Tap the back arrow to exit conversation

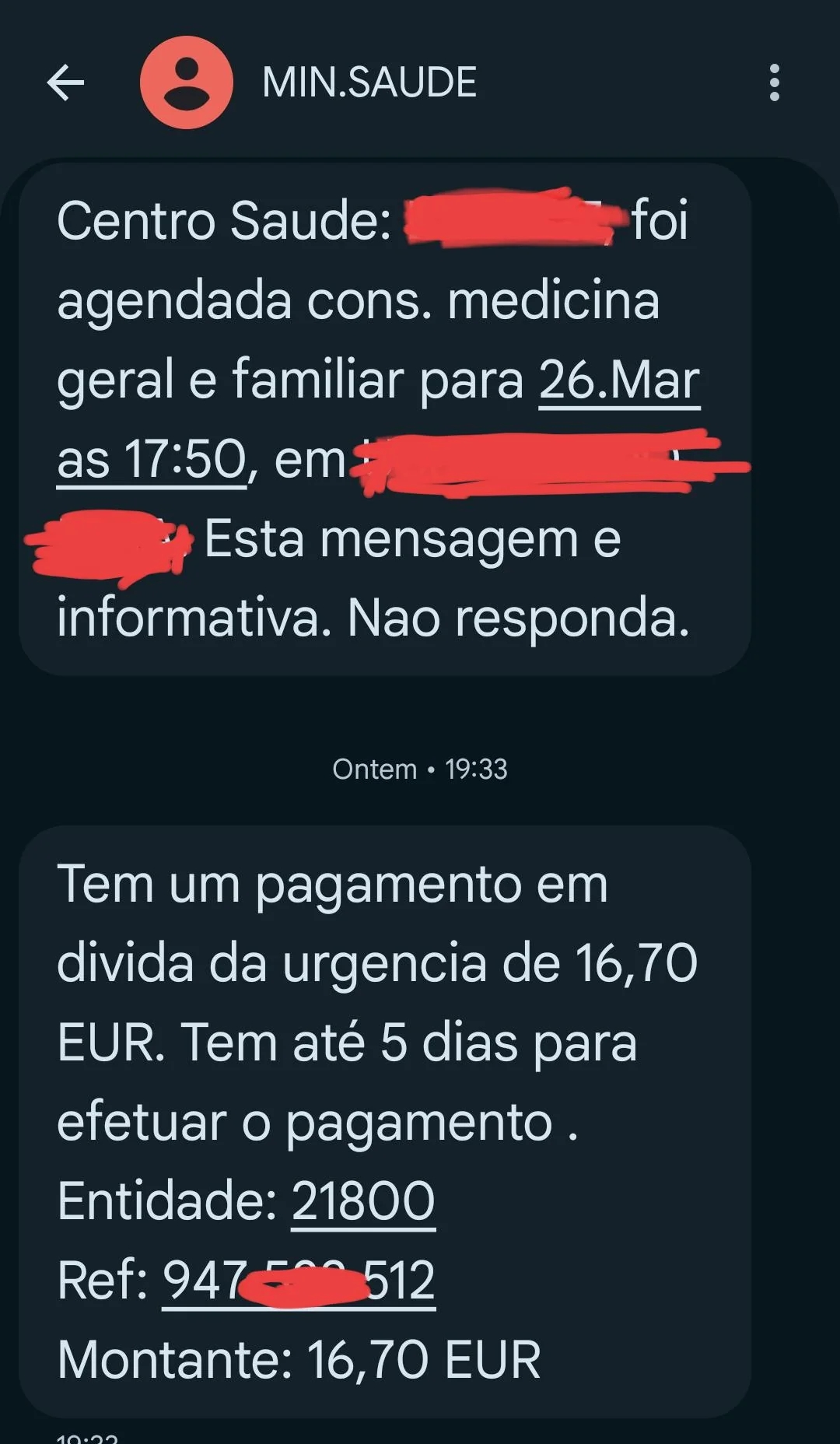pyautogui.click(x=66, y=84)
